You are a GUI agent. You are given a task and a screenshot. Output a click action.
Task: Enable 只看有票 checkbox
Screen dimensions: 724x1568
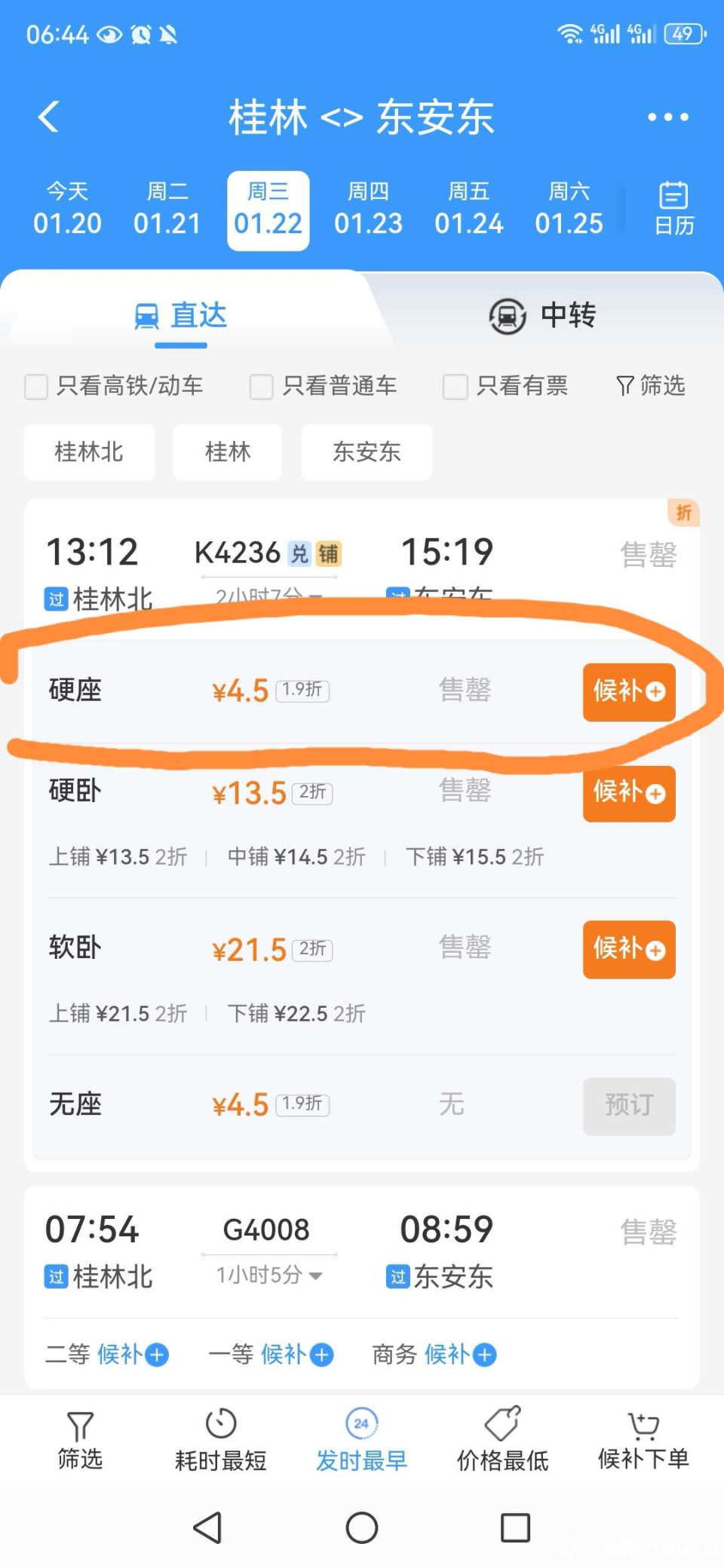click(x=455, y=386)
